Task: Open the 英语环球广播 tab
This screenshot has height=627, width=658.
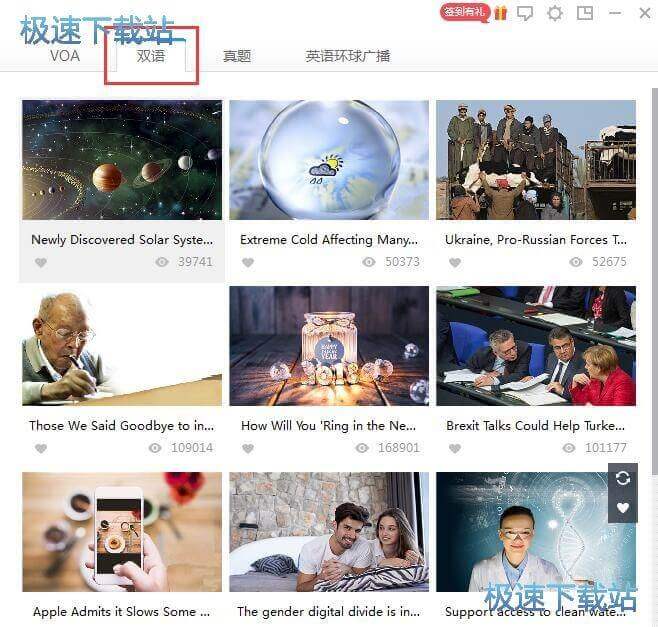Action: pyautogui.click(x=348, y=56)
